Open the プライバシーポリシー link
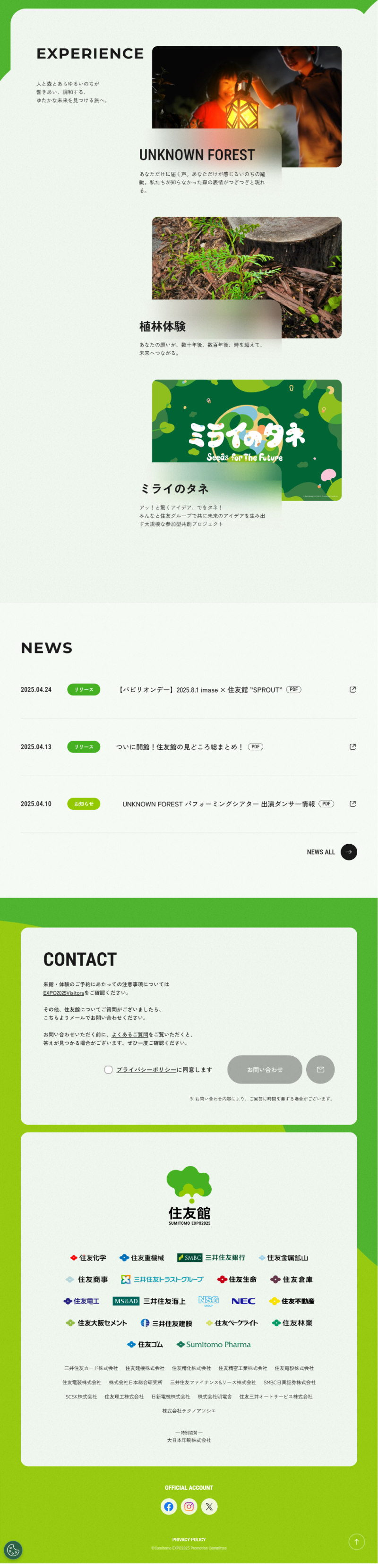Viewport: 378px width, 1568px height. click(146, 1069)
